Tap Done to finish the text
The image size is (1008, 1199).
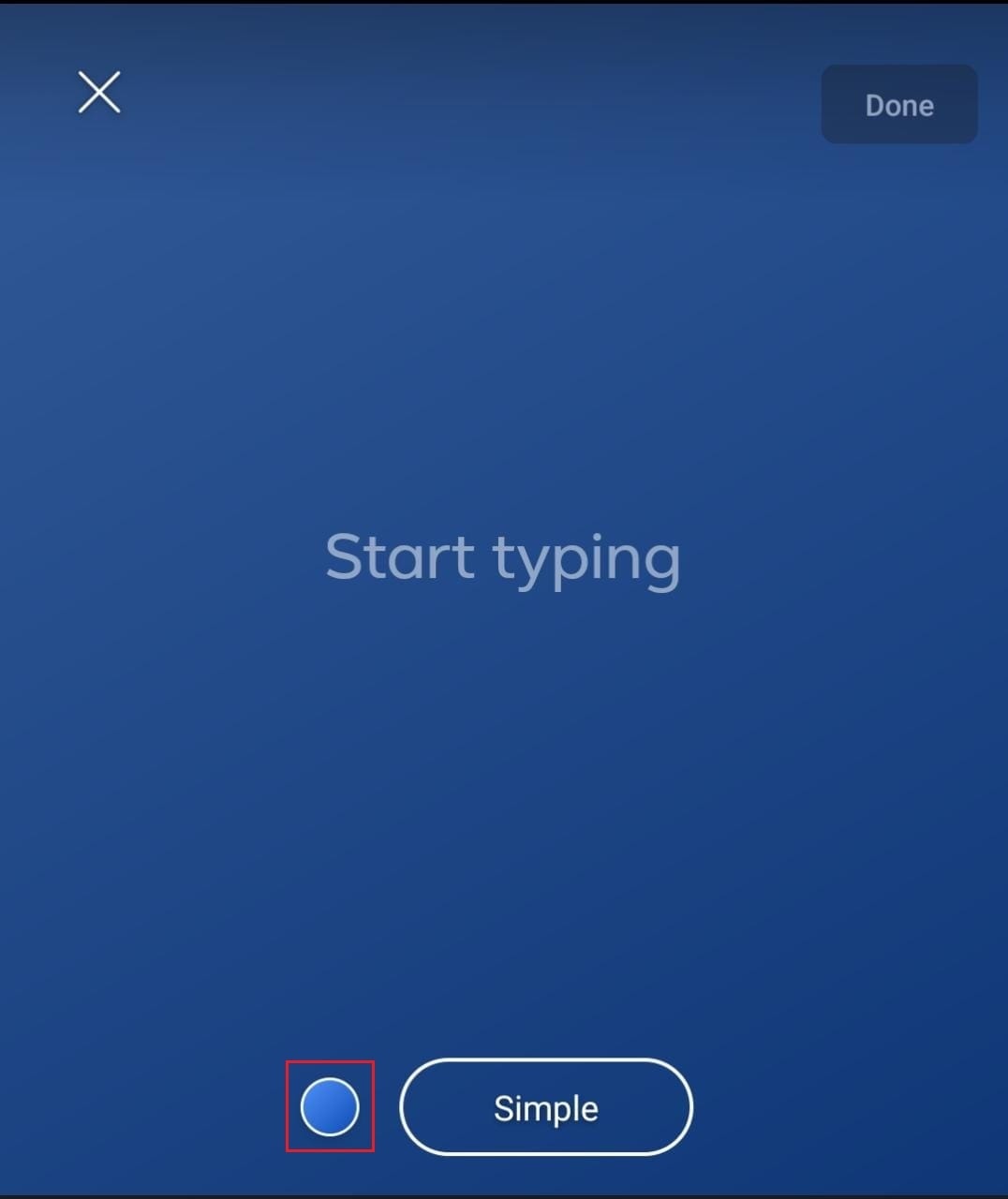pyautogui.click(x=898, y=105)
